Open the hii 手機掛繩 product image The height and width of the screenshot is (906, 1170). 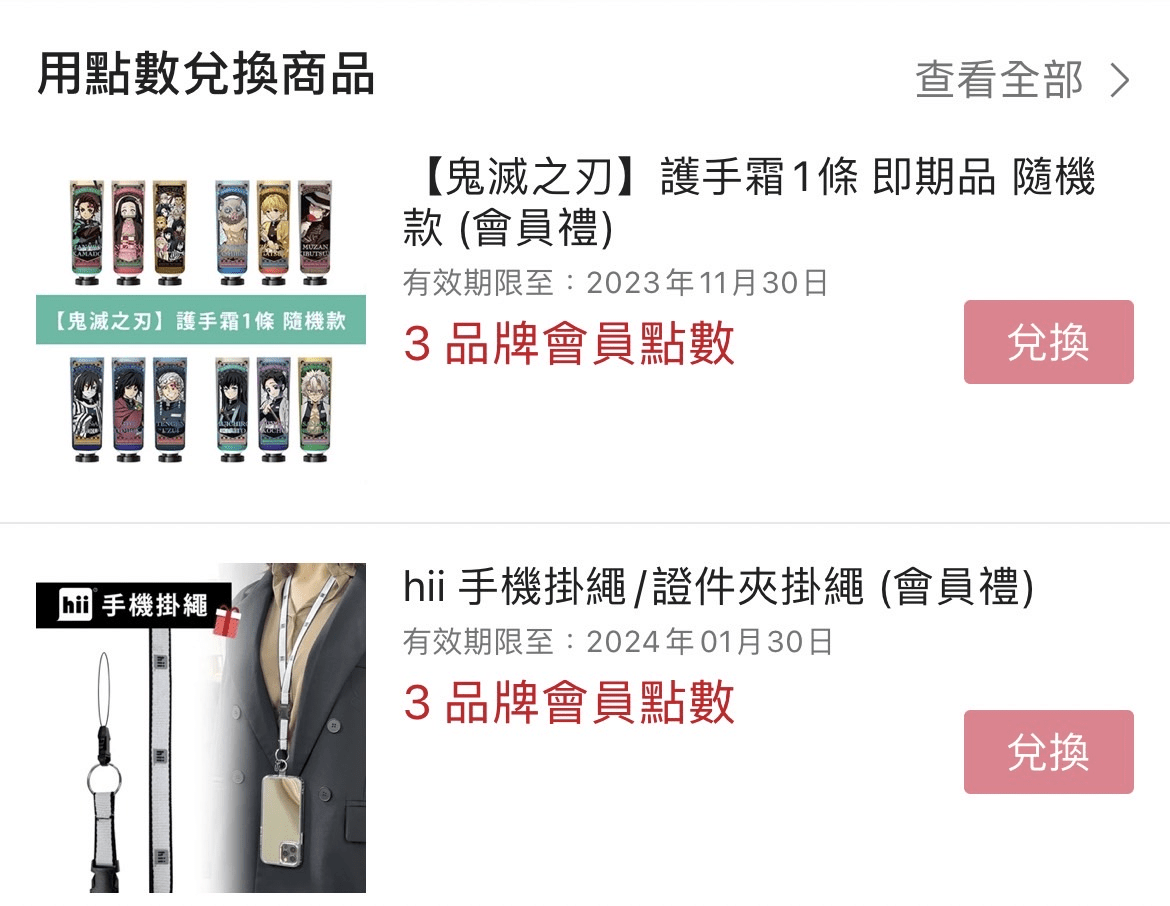coord(201,728)
